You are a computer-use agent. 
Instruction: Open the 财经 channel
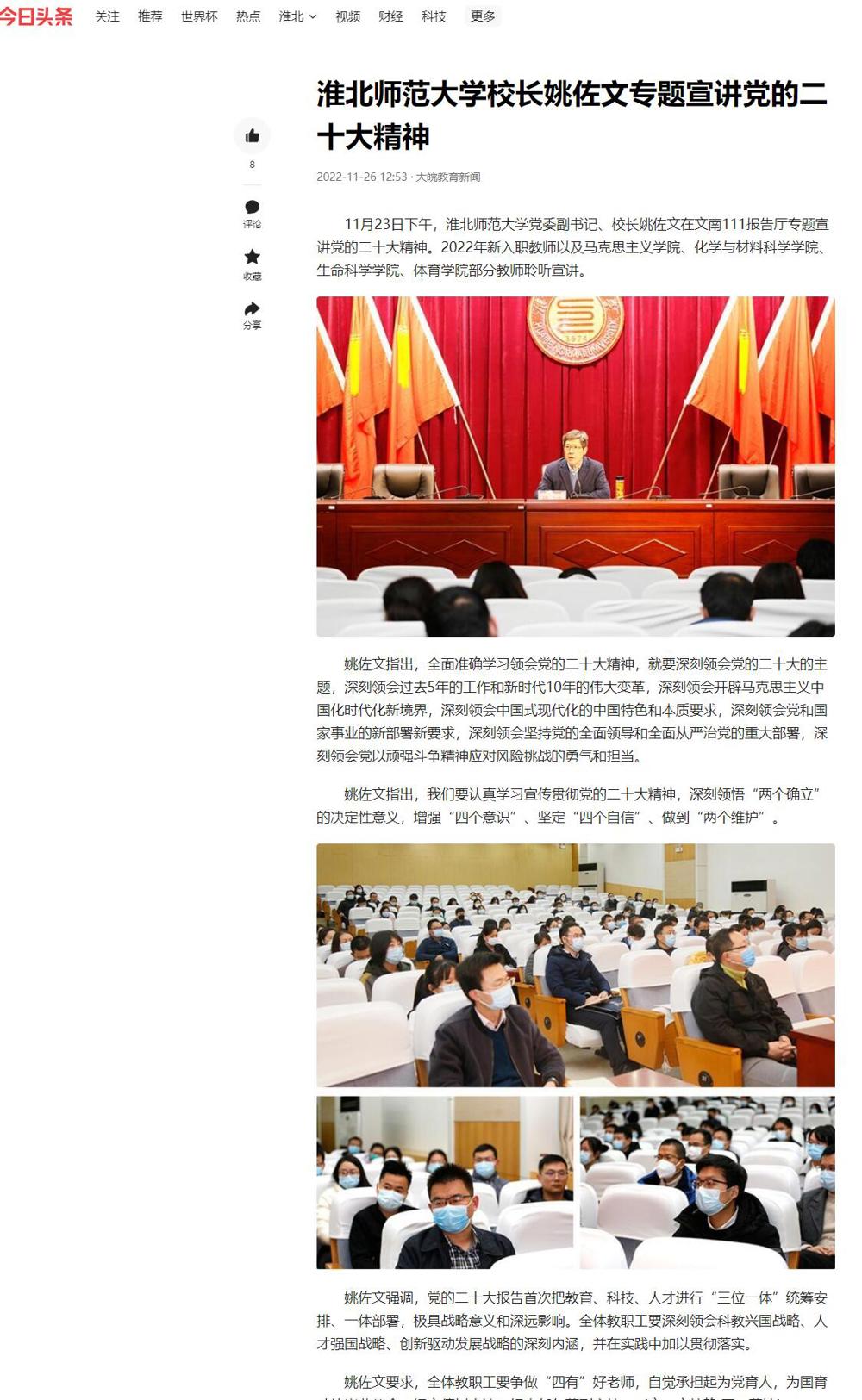click(x=390, y=16)
